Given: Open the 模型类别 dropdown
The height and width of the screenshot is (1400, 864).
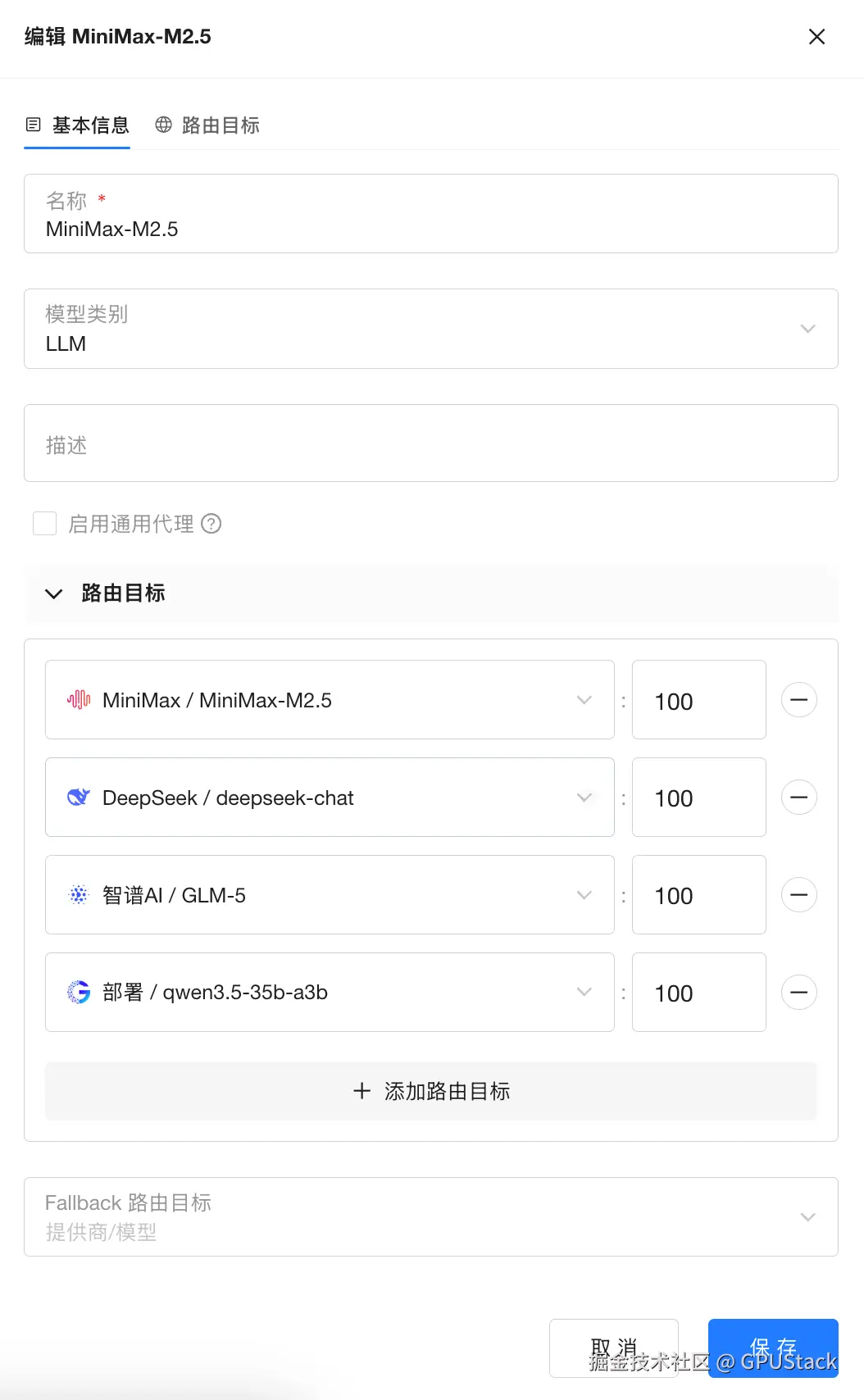Looking at the screenshot, I should [430, 329].
